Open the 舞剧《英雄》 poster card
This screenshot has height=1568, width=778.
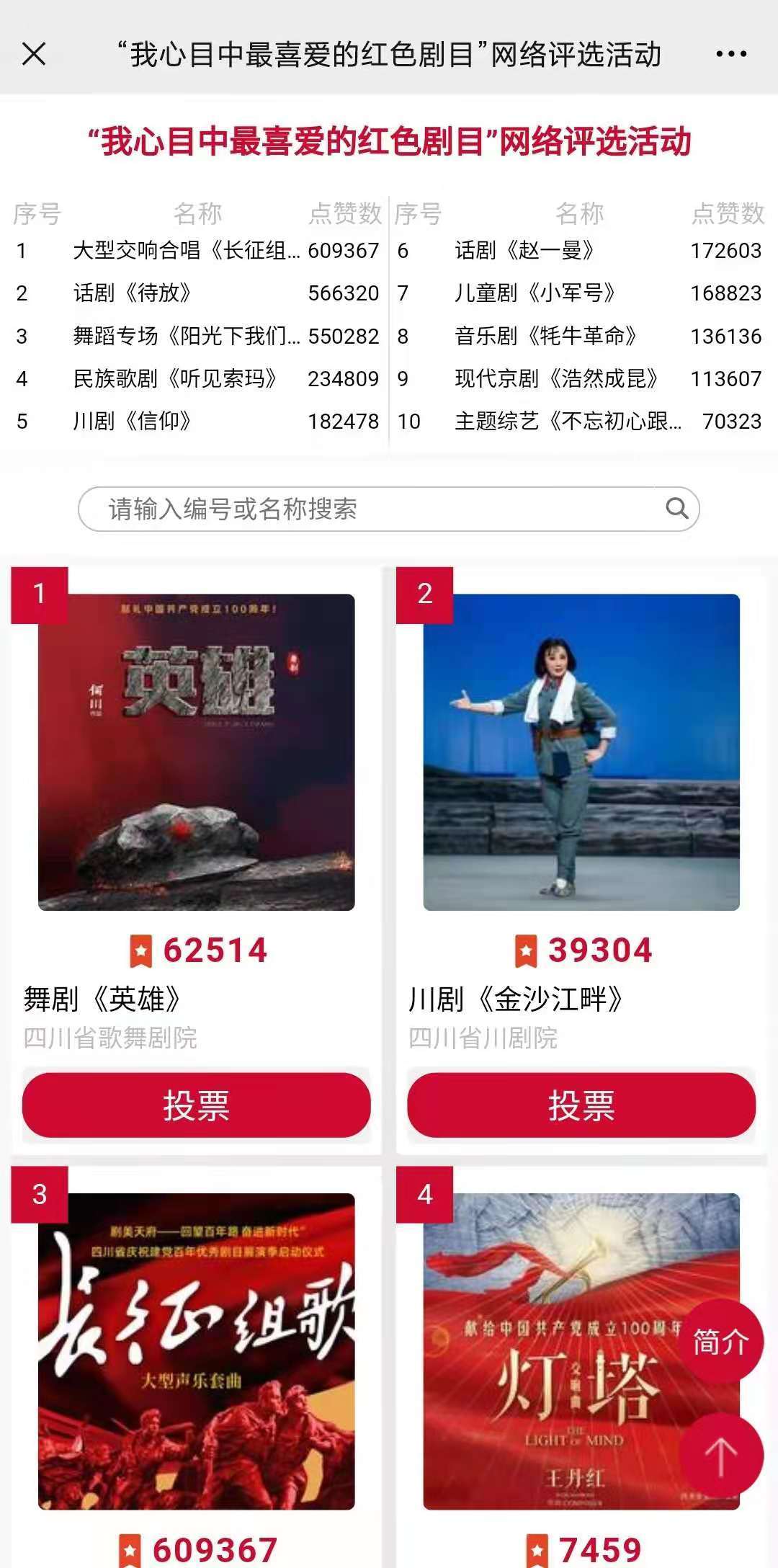(196, 752)
